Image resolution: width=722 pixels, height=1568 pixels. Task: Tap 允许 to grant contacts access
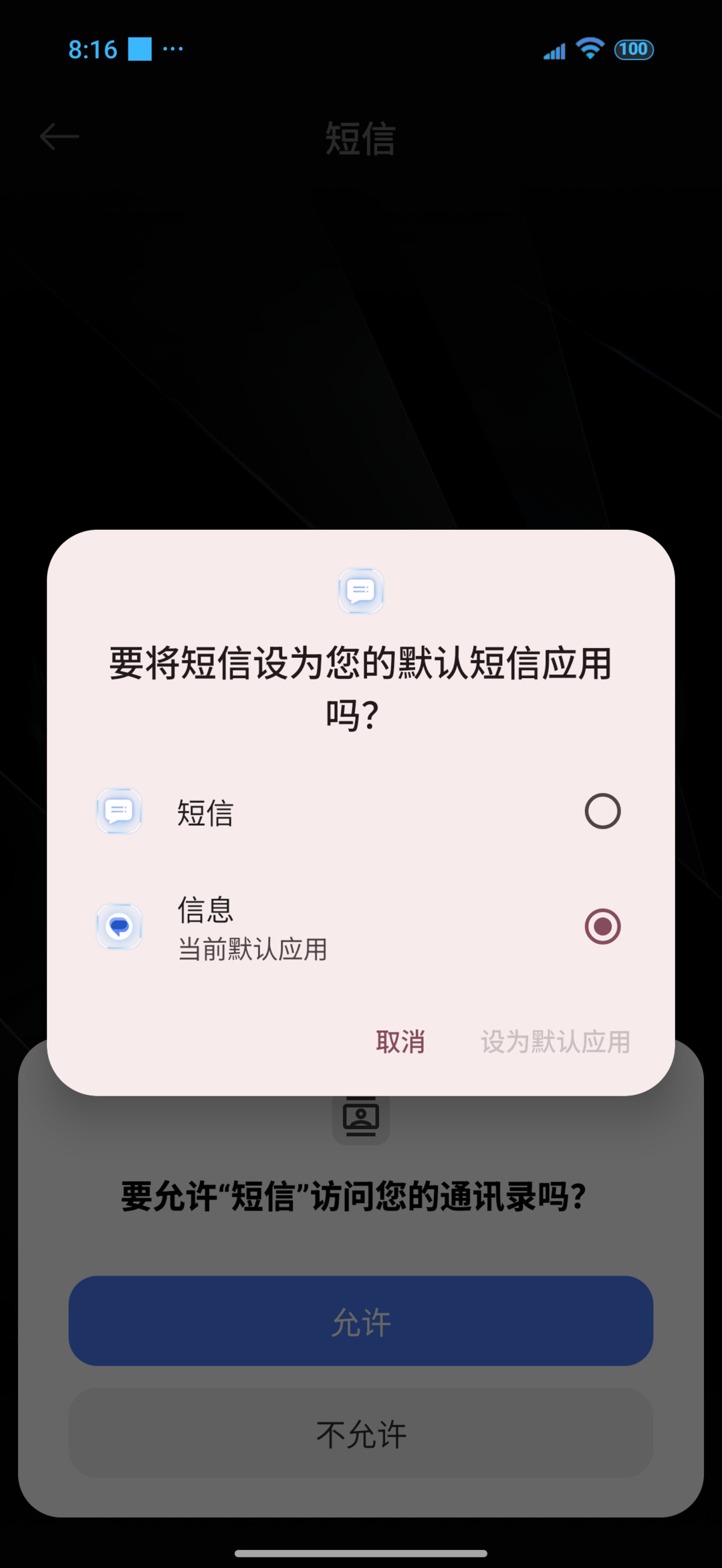[x=361, y=1321]
